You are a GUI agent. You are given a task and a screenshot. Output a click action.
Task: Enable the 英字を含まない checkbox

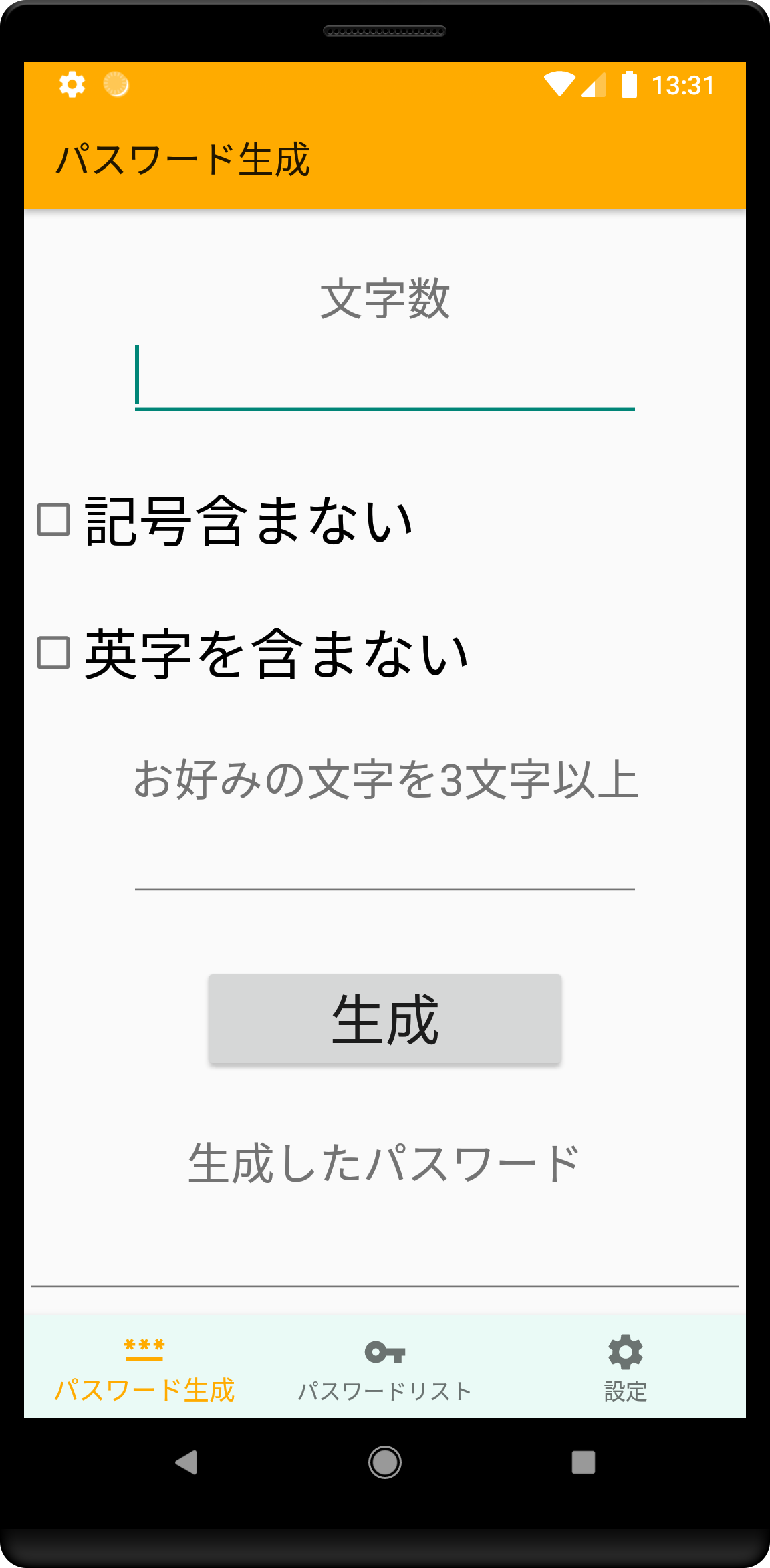click(x=53, y=653)
